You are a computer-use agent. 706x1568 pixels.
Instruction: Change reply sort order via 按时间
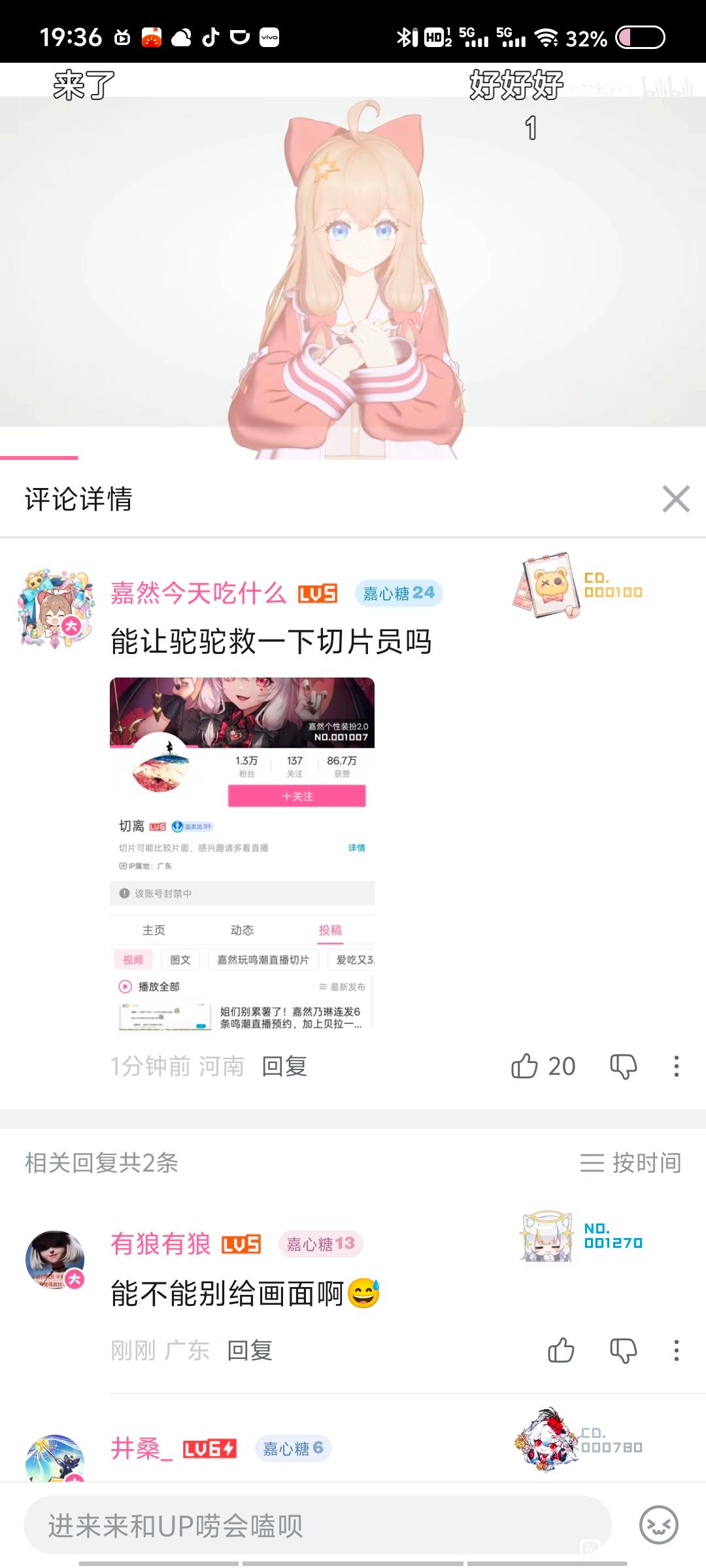(x=631, y=1163)
